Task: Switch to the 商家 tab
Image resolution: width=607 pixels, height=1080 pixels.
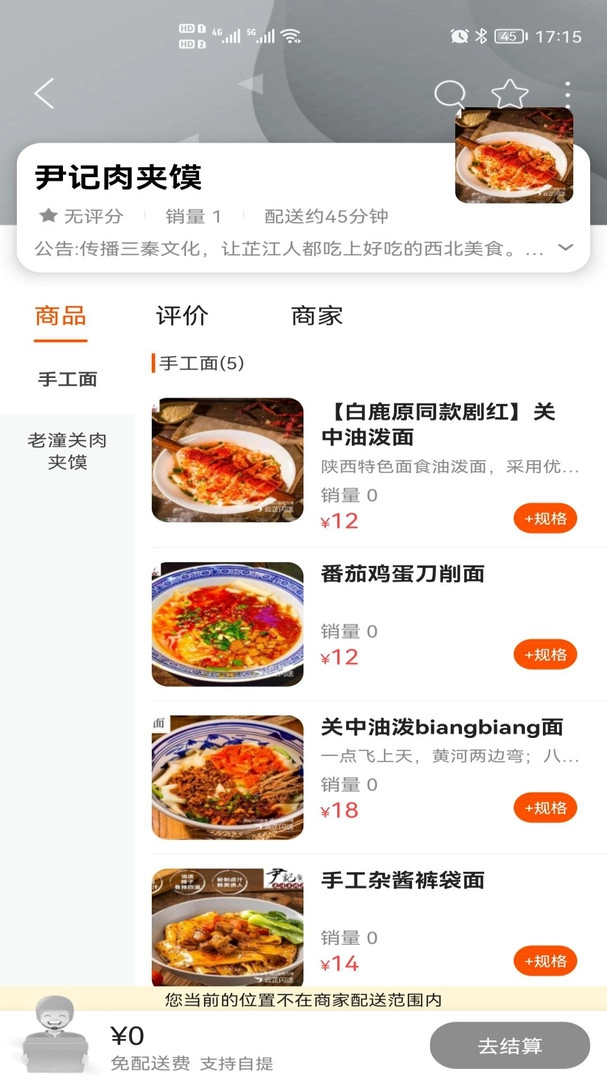Action: [x=317, y=316]
